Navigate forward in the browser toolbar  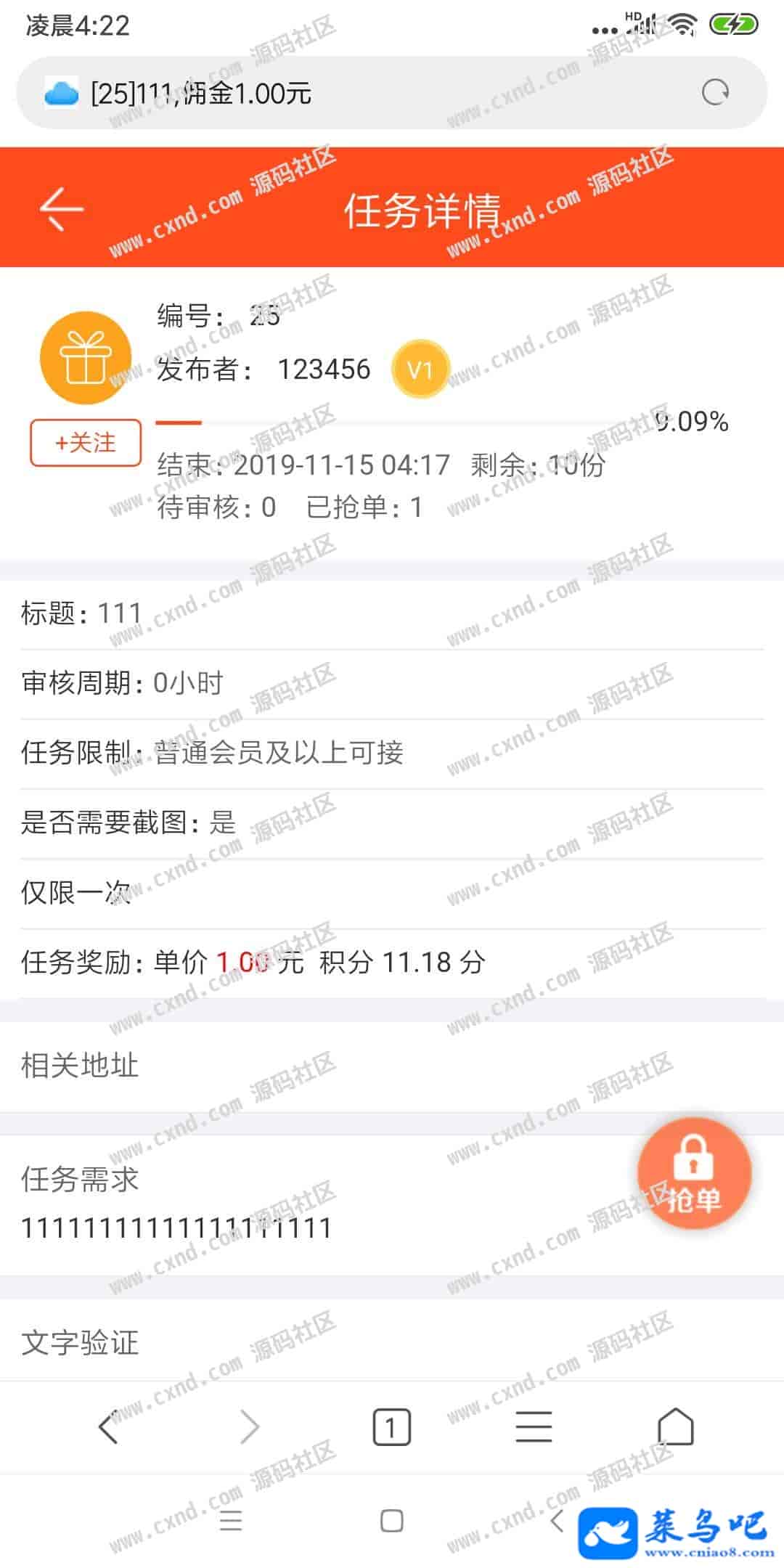tap(250, 1428)
